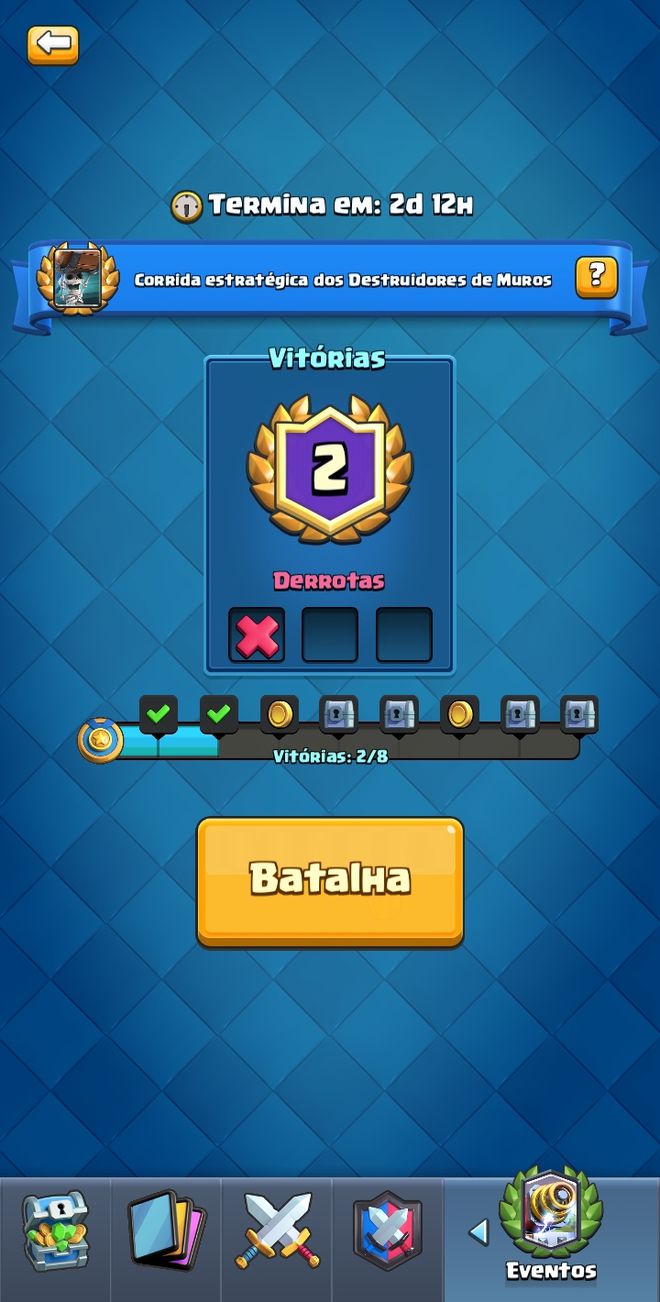Screen dimensions: 660x1302
Task: Open the question mark help for the challenge
Action: tap(596, 277)
